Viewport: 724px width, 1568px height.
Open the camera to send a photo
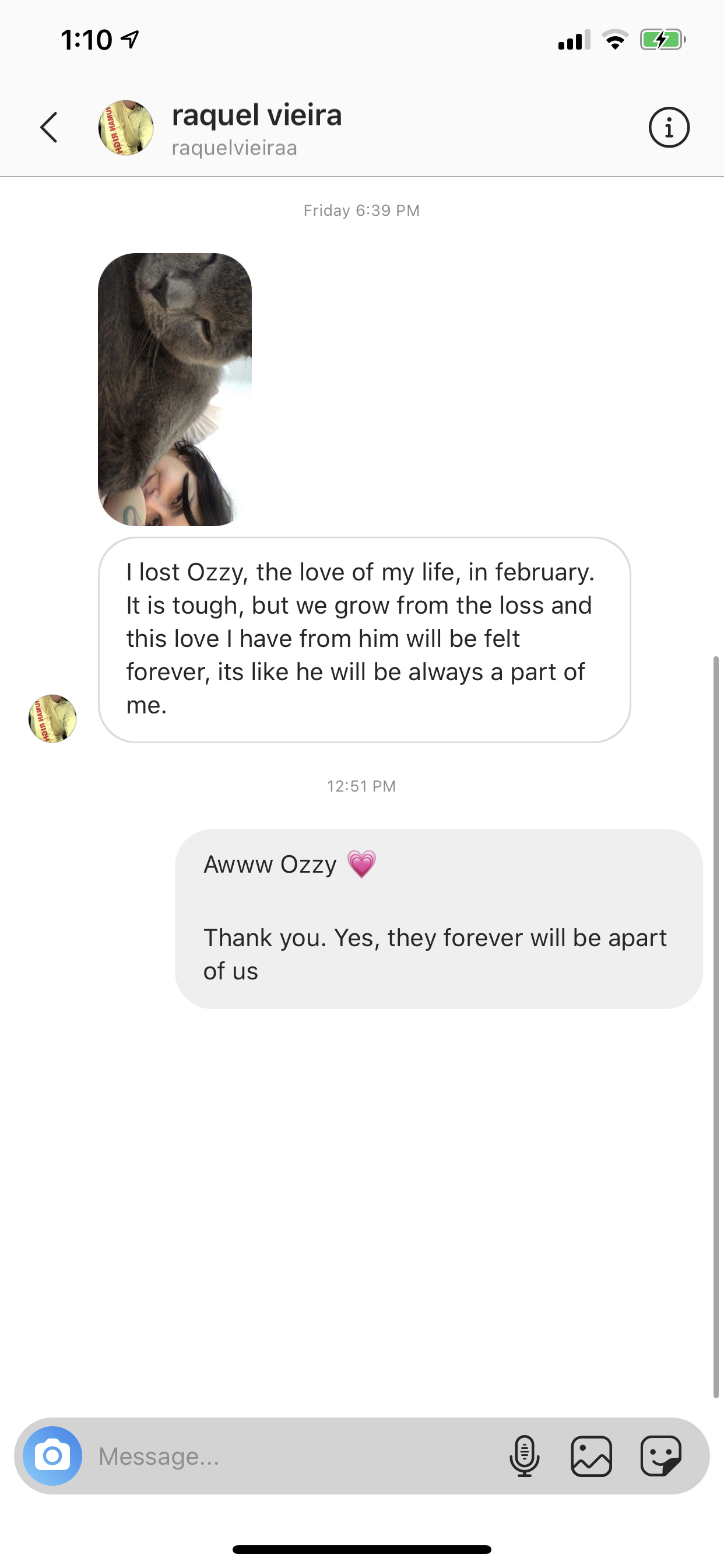[x=52, y=1455]
